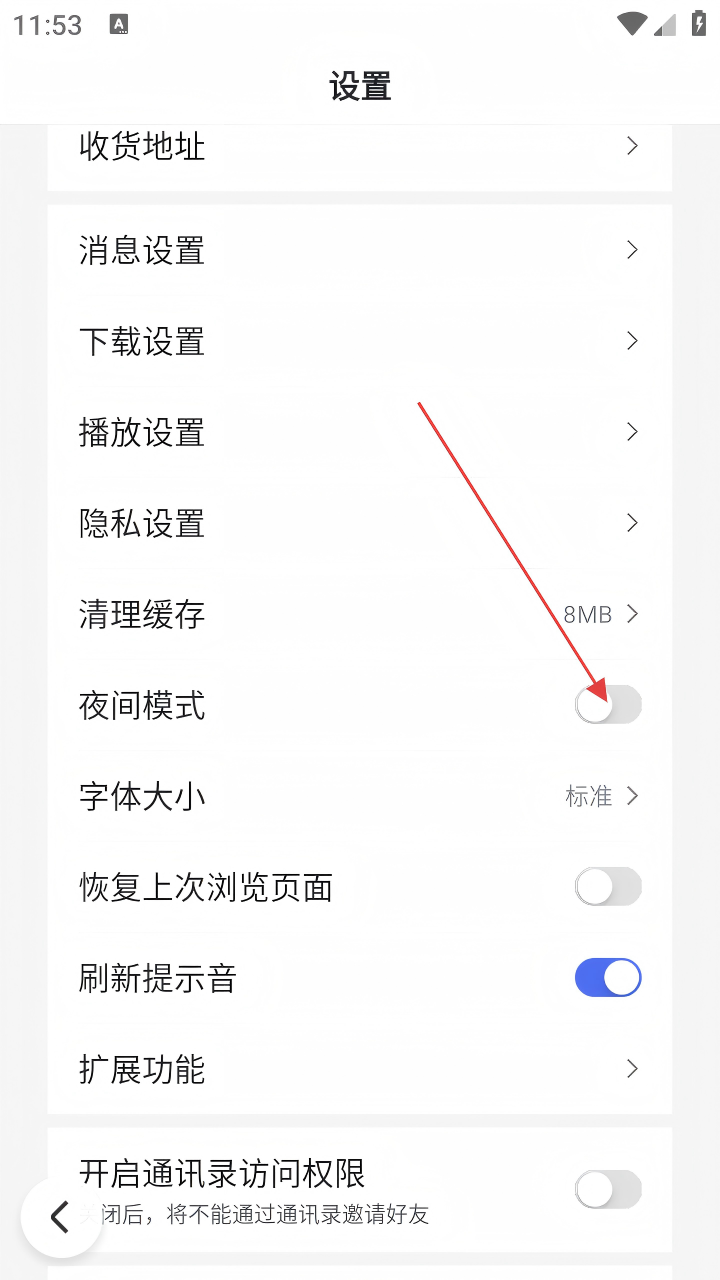Open 隐私设置
720x1280 pixels.
(359, 523)
